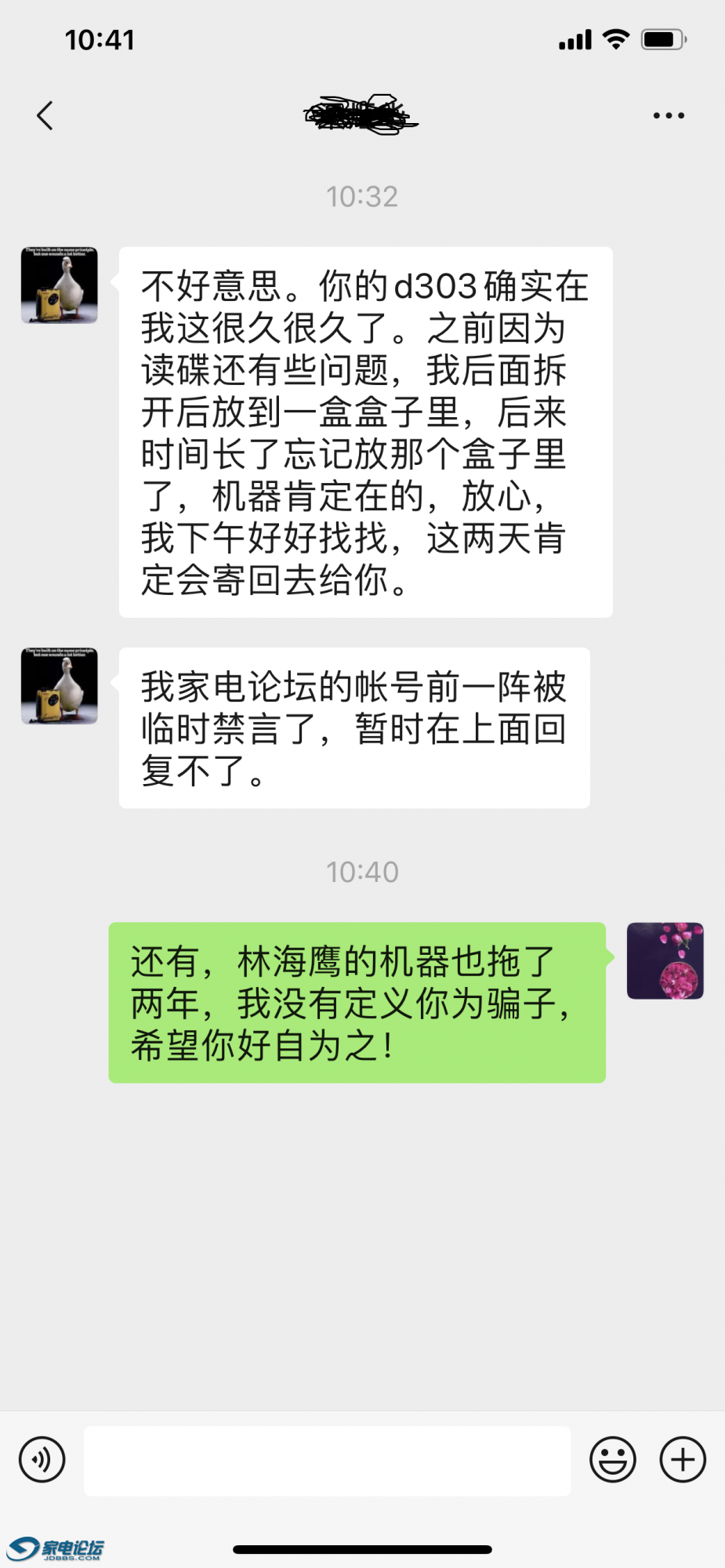Tap the 10:40 timestamp label
Image resolution: width=725 pixels, height=1568 pixels.
click(x=362, y=871)
